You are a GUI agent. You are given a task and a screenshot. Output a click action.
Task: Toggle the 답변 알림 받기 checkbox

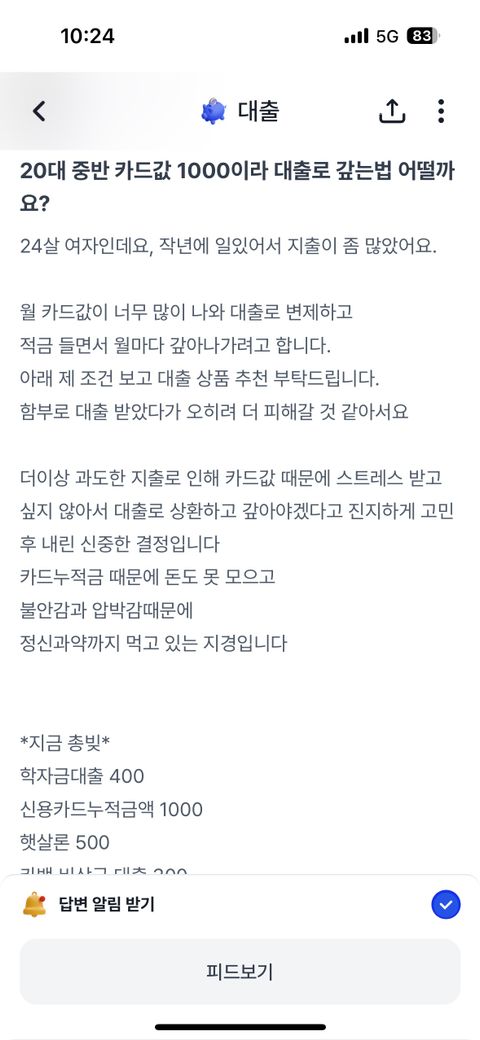pos(446,904)
